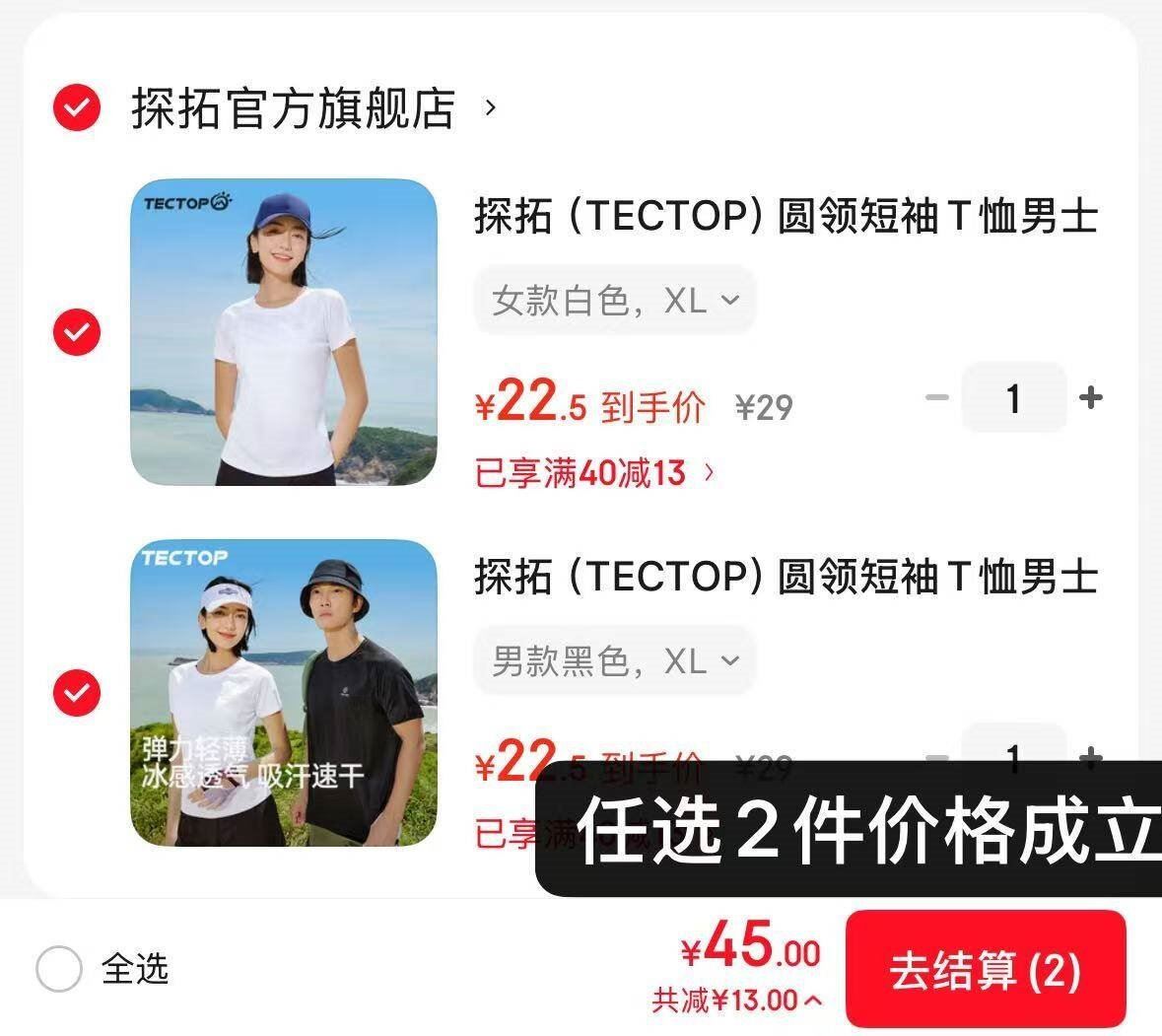View 已享满40减13 promotion details
1162x1036 pixels.
tap(595, 473)
